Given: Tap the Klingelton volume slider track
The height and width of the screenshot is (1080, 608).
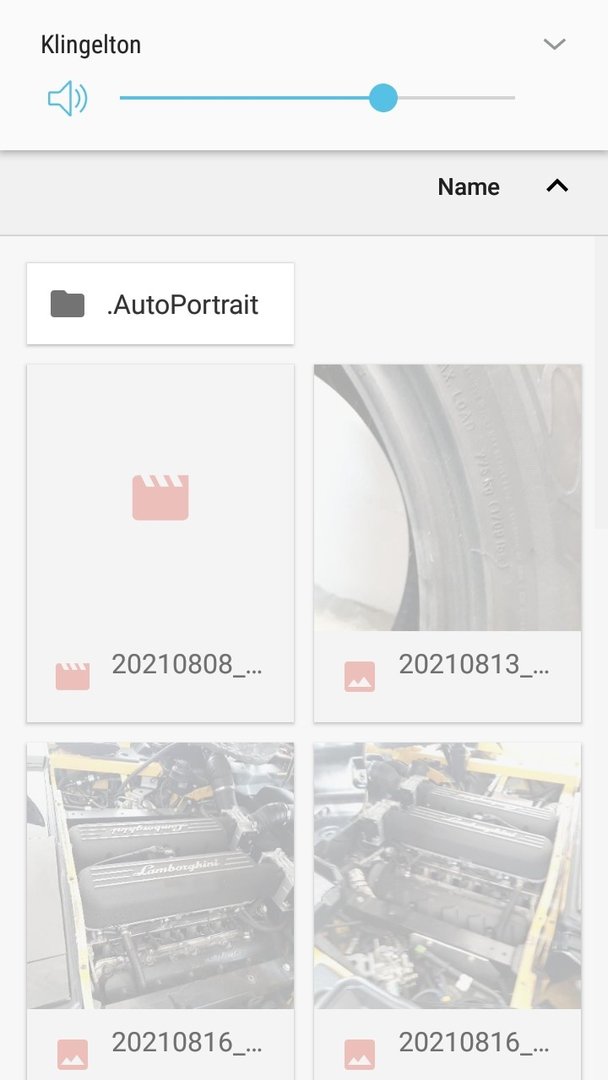Looking at the screenshot, I should coord(317,98).
